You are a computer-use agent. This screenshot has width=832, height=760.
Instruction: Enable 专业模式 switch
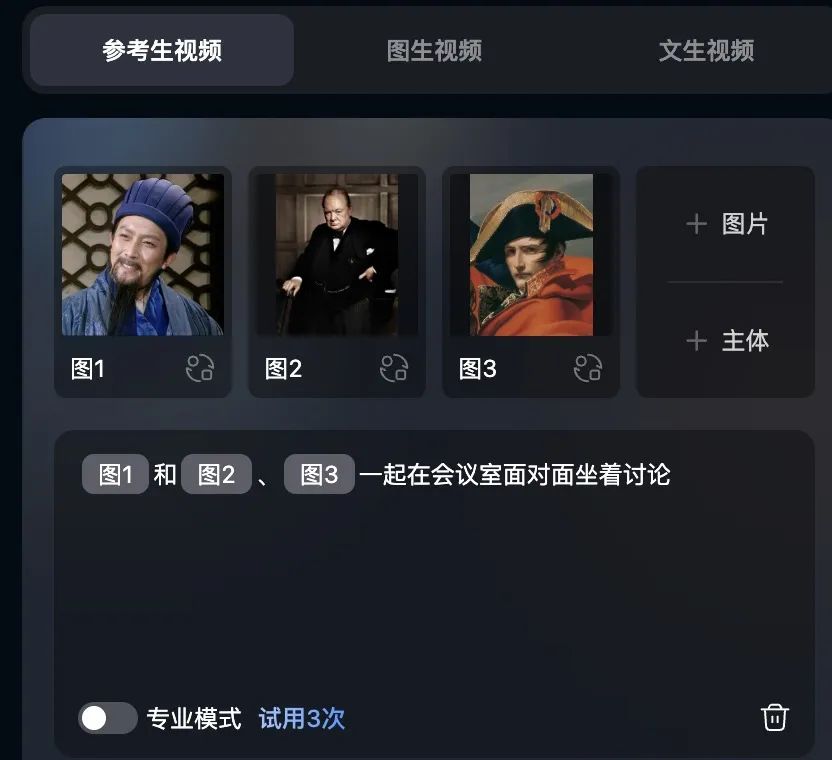click(x=108, y=718)
